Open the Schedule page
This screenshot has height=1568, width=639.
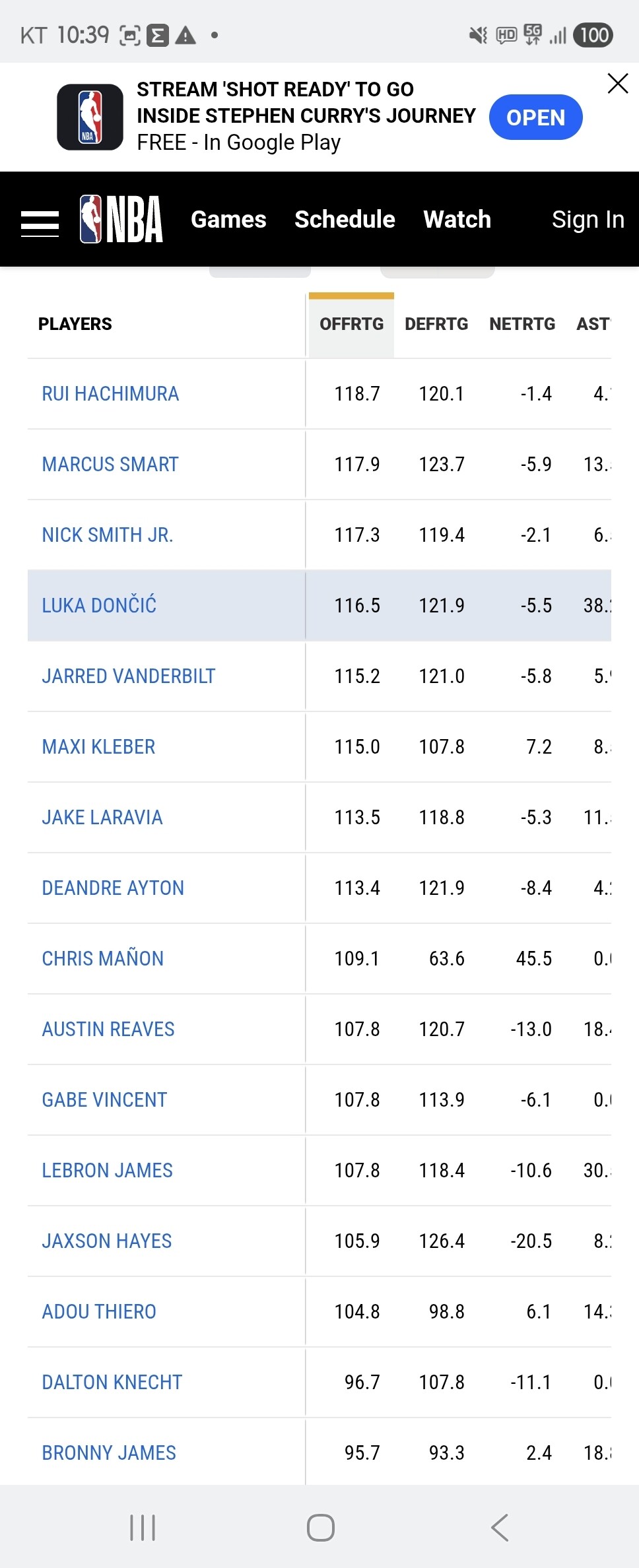tap(345, 220)
